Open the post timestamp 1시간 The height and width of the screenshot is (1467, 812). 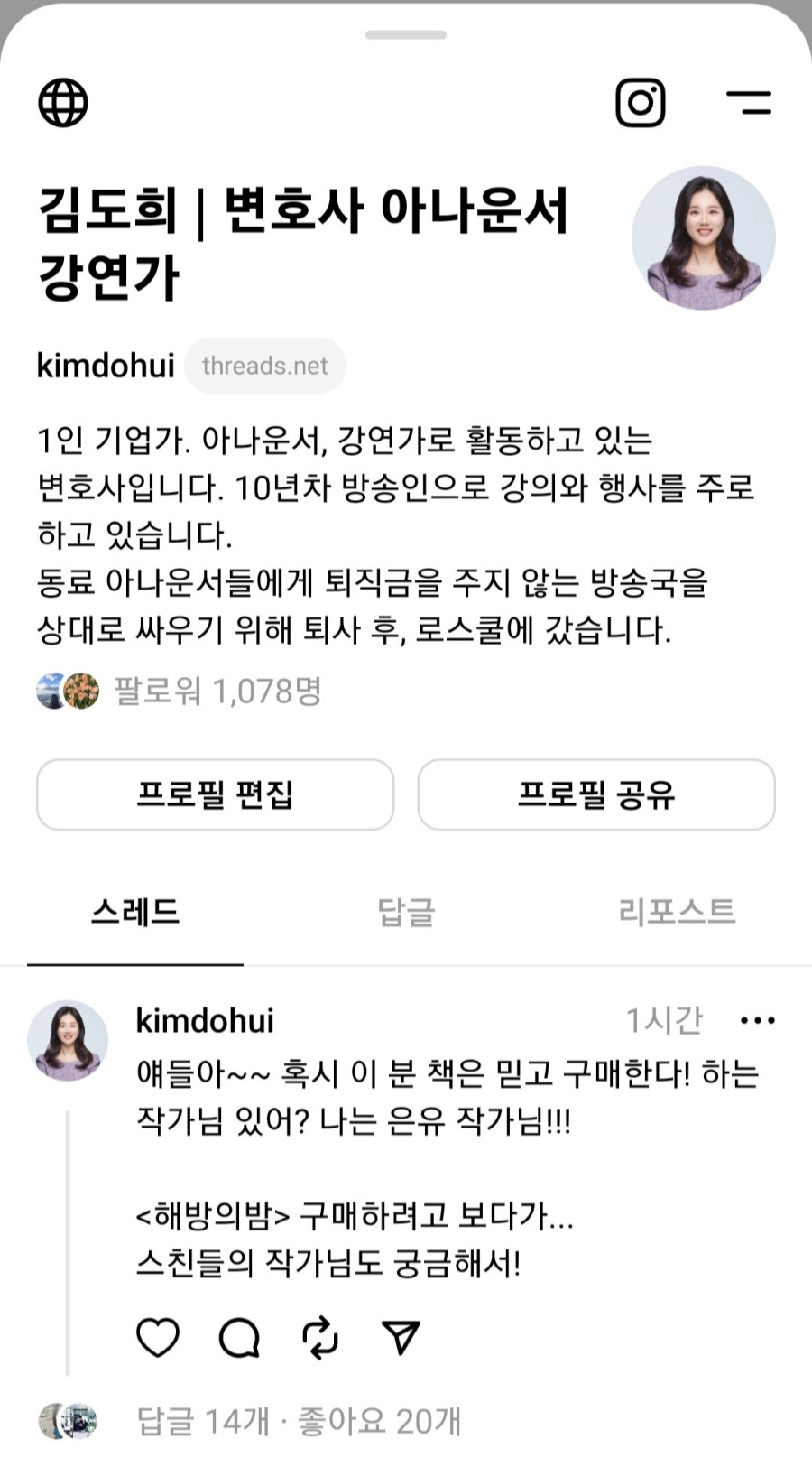pyautogui.click(x=666, y=1020)
